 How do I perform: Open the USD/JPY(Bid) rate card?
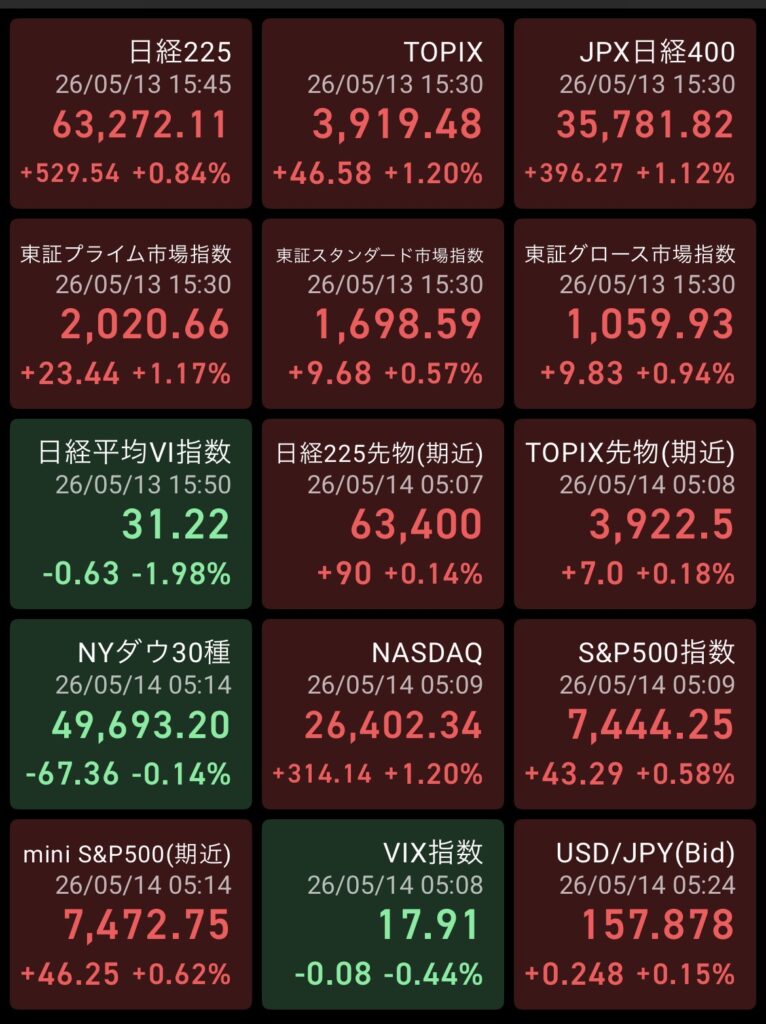(635, 914)
